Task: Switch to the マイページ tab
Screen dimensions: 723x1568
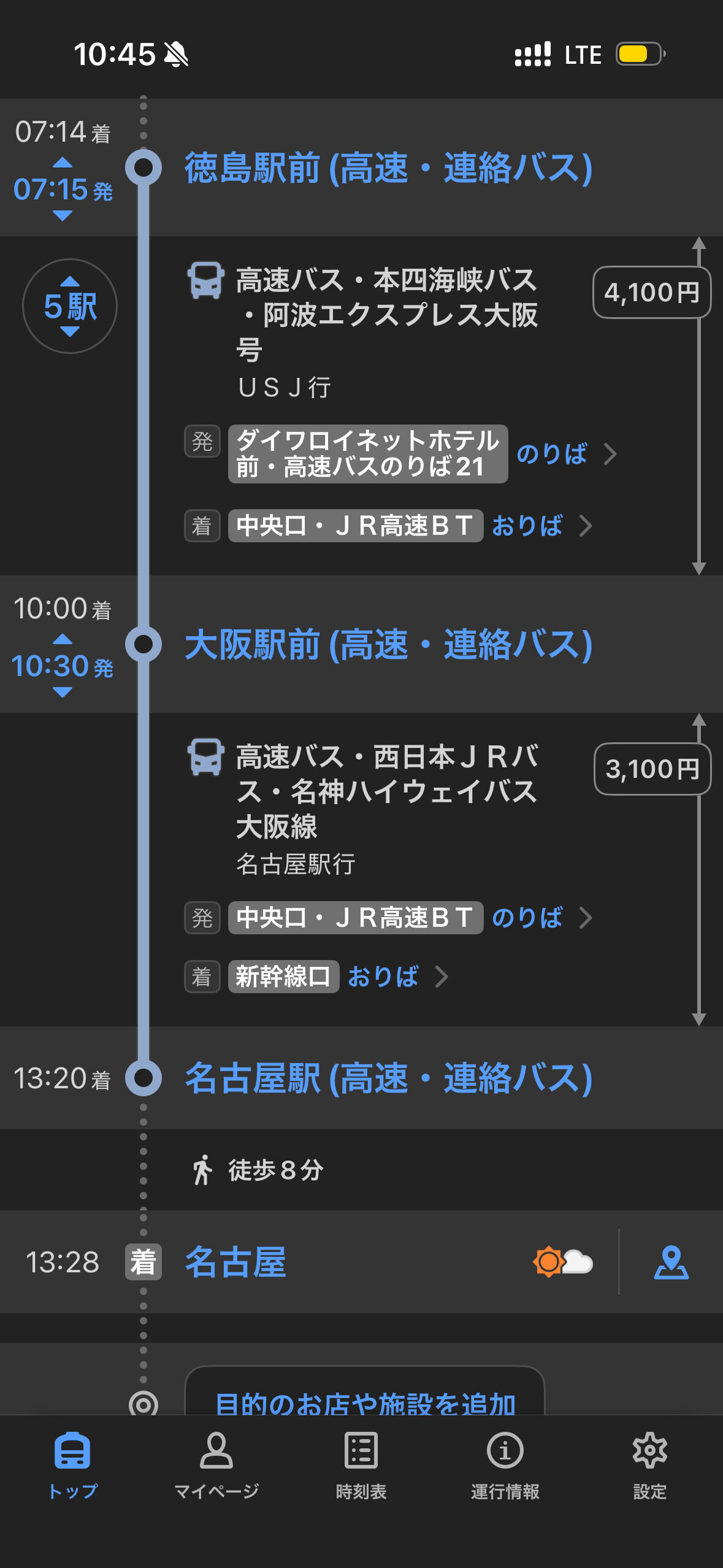Action: 216,1466
